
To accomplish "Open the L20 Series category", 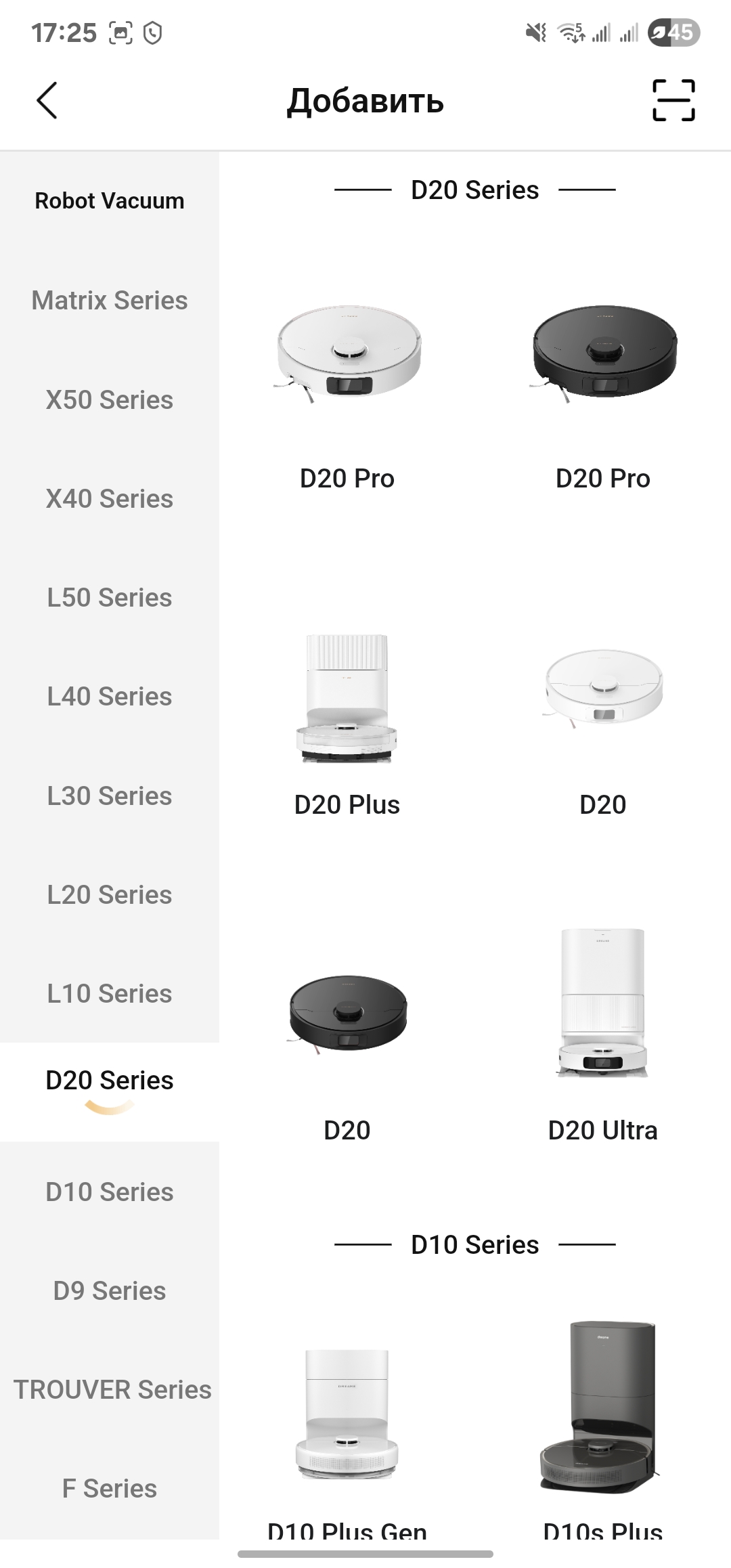I will tap(110, 894).
